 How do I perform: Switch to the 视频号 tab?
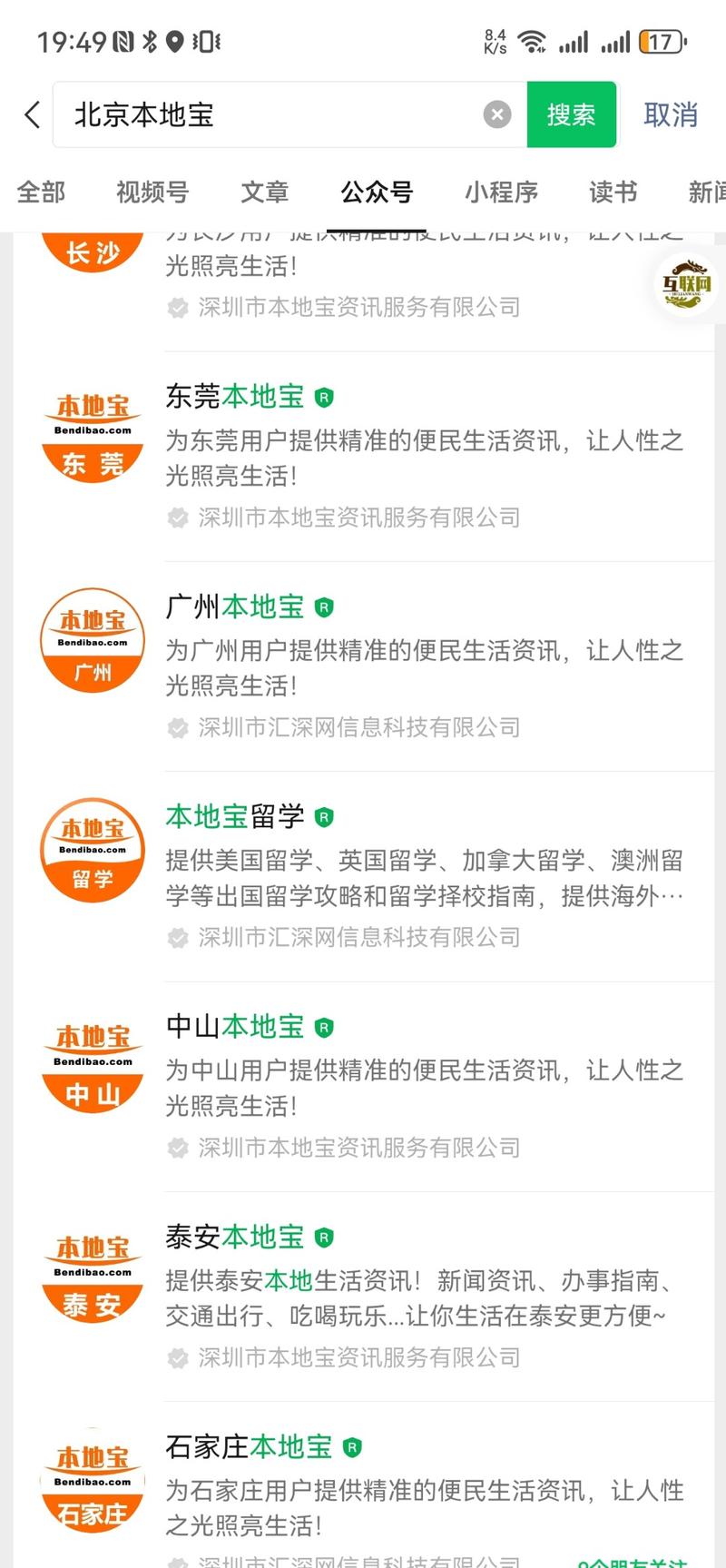point(152,192)
